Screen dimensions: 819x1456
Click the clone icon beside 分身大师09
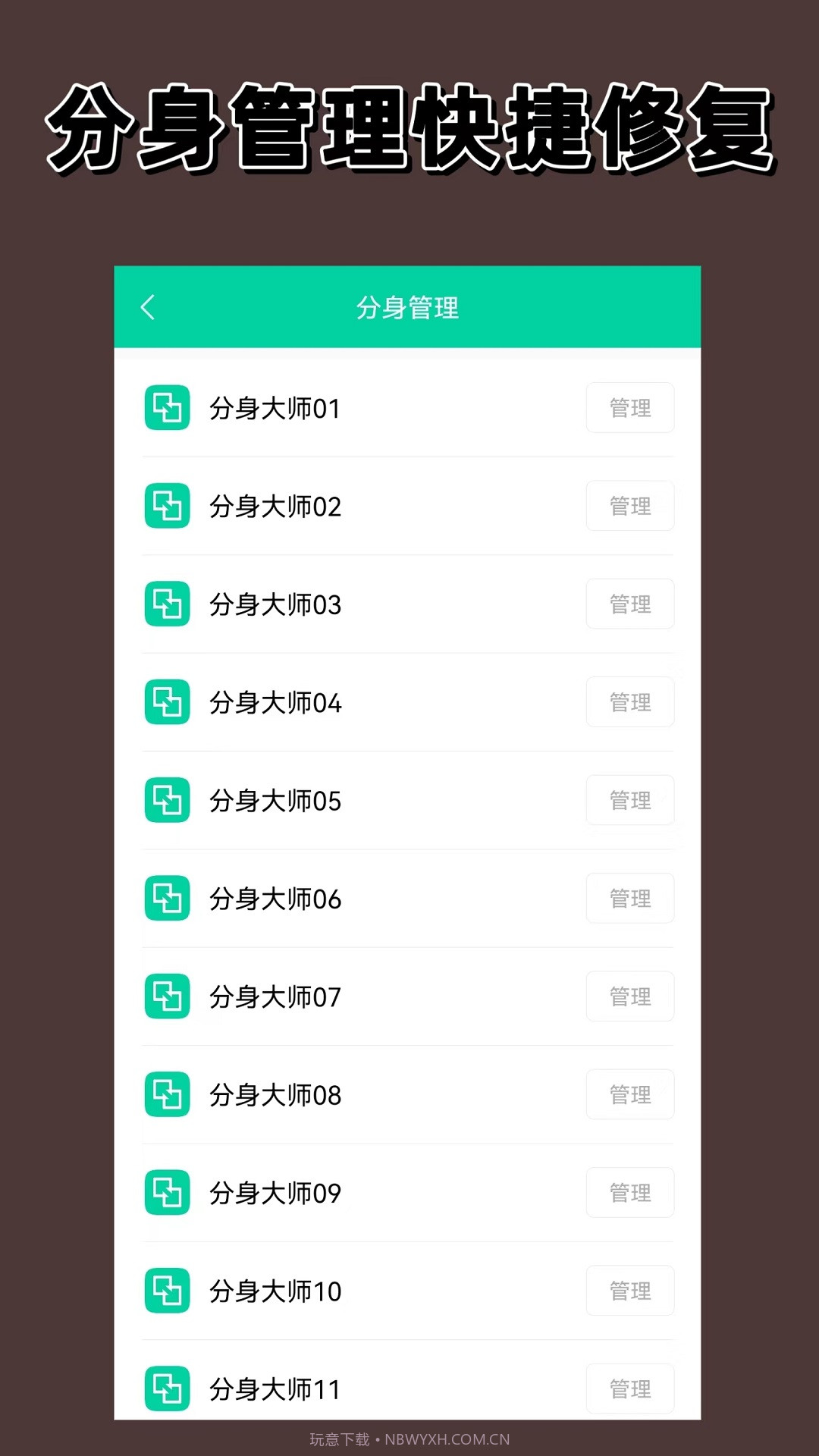[x=167, y=1193]
